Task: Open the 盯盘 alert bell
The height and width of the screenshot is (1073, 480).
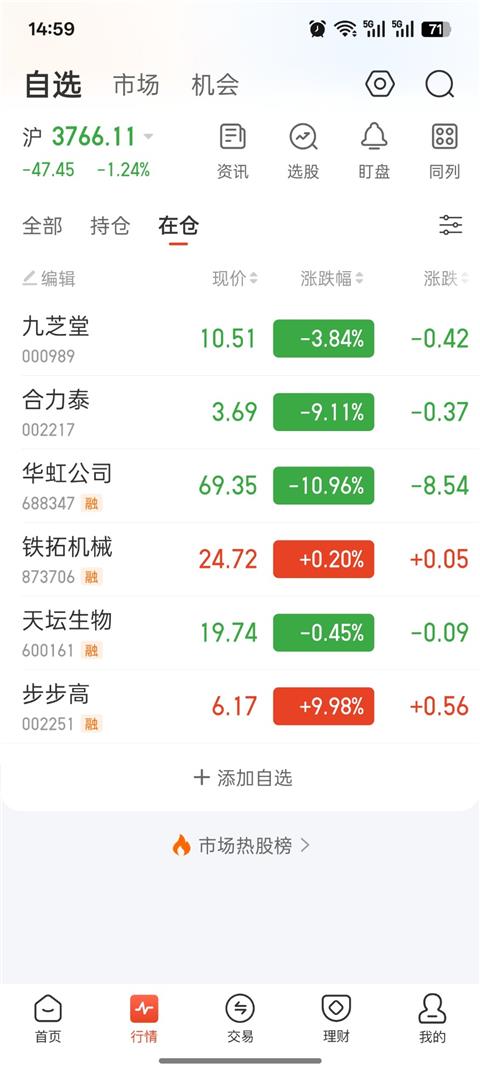Action: point(374,152)
